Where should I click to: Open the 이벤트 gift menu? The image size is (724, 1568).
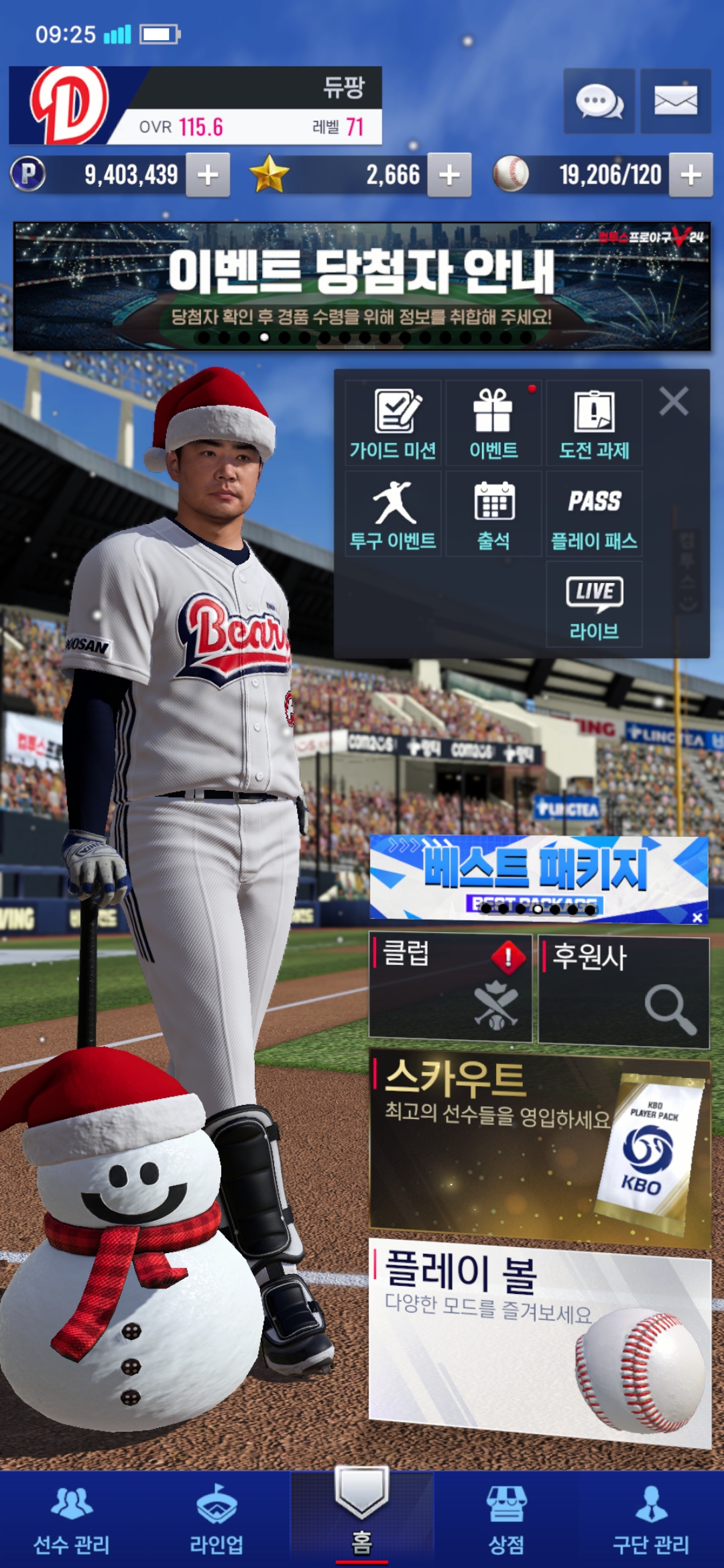click(x=493, y=423)
